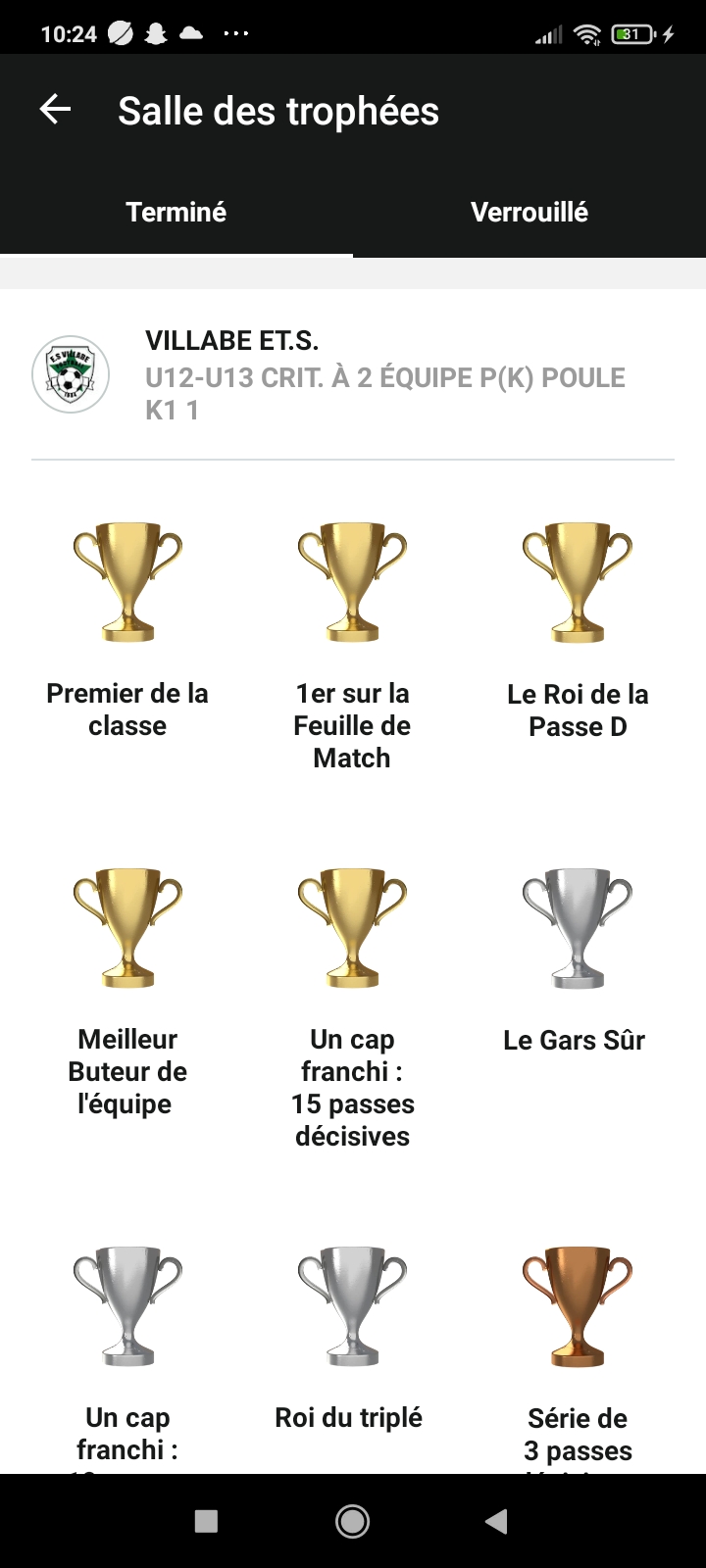Switch to the Verrouillé tab
Viewport: 706px width, 1568px height.
coord(529,212)
